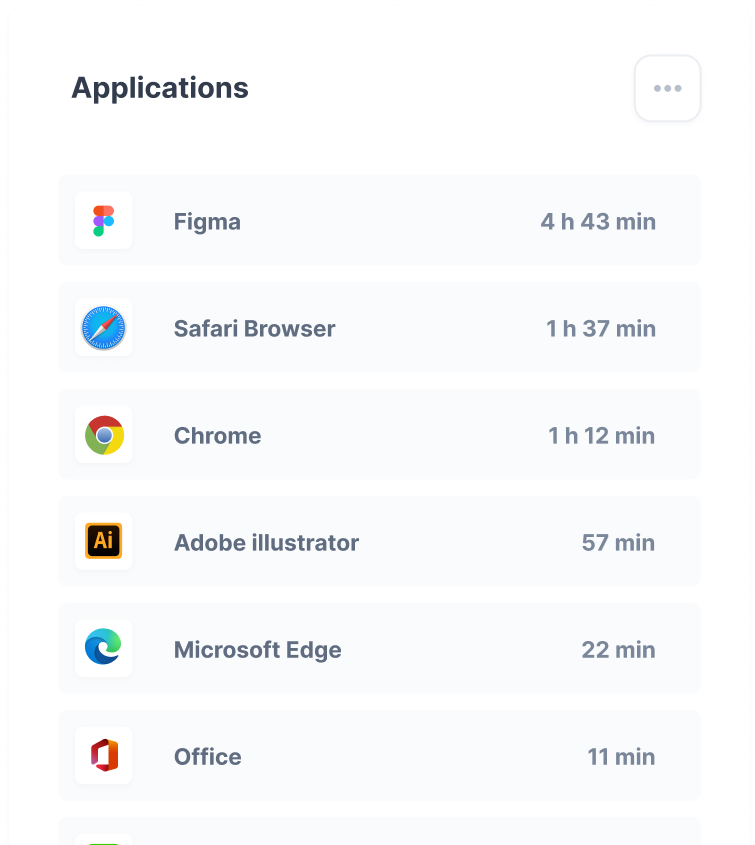
Task: Open the three-dot options menu
Action: coord(668,88)
